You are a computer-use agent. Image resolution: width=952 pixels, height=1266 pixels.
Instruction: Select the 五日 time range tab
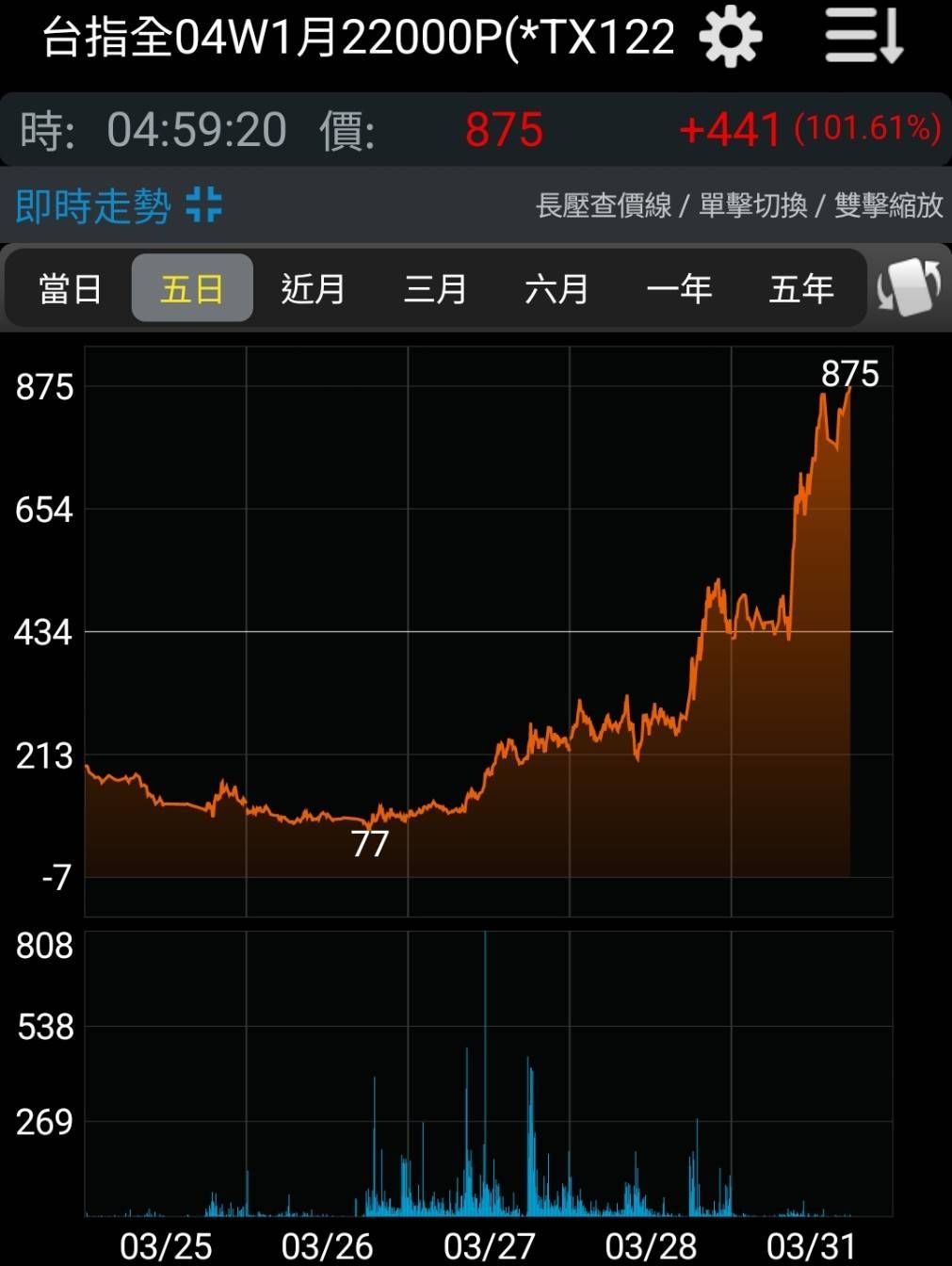coord(192,288)
